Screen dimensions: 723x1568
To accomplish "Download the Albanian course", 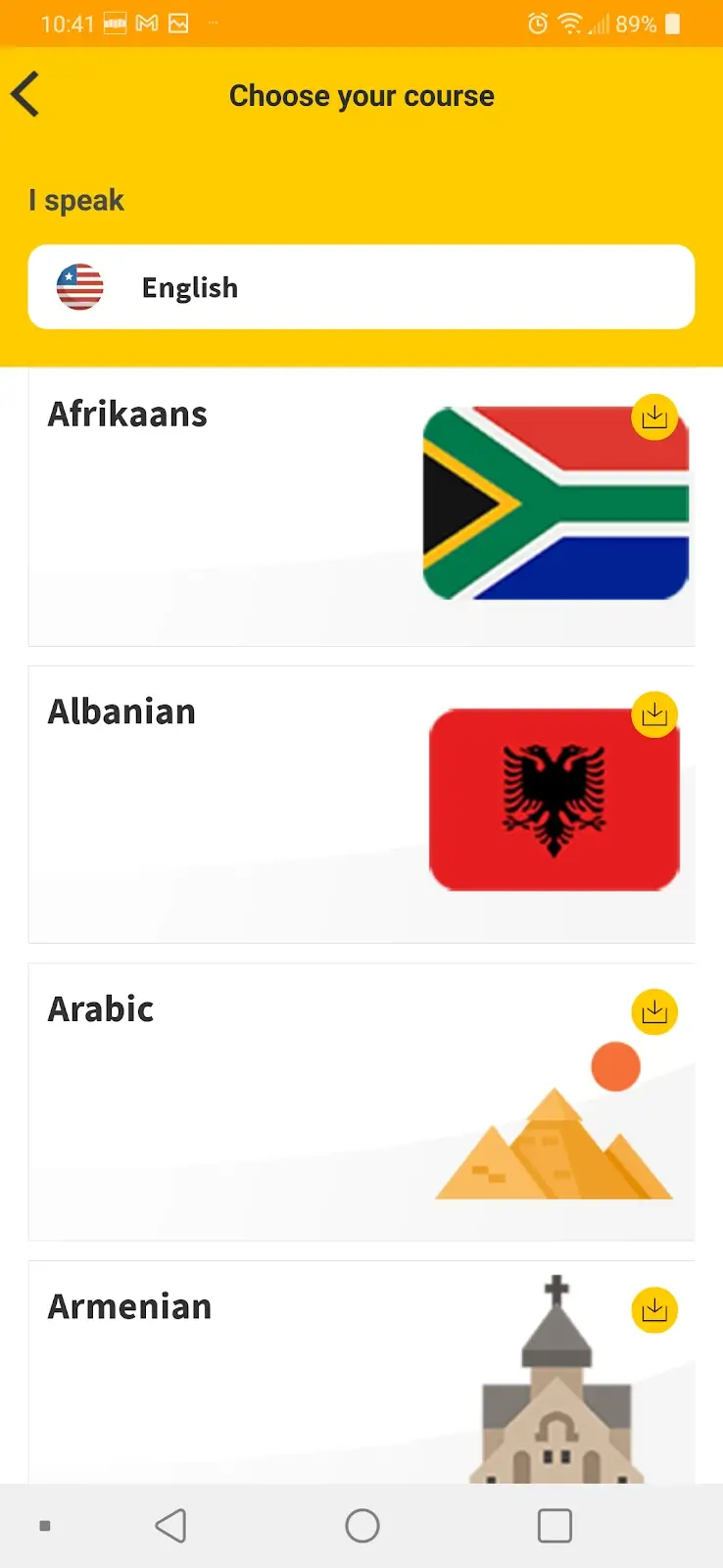I will [654, 714].
